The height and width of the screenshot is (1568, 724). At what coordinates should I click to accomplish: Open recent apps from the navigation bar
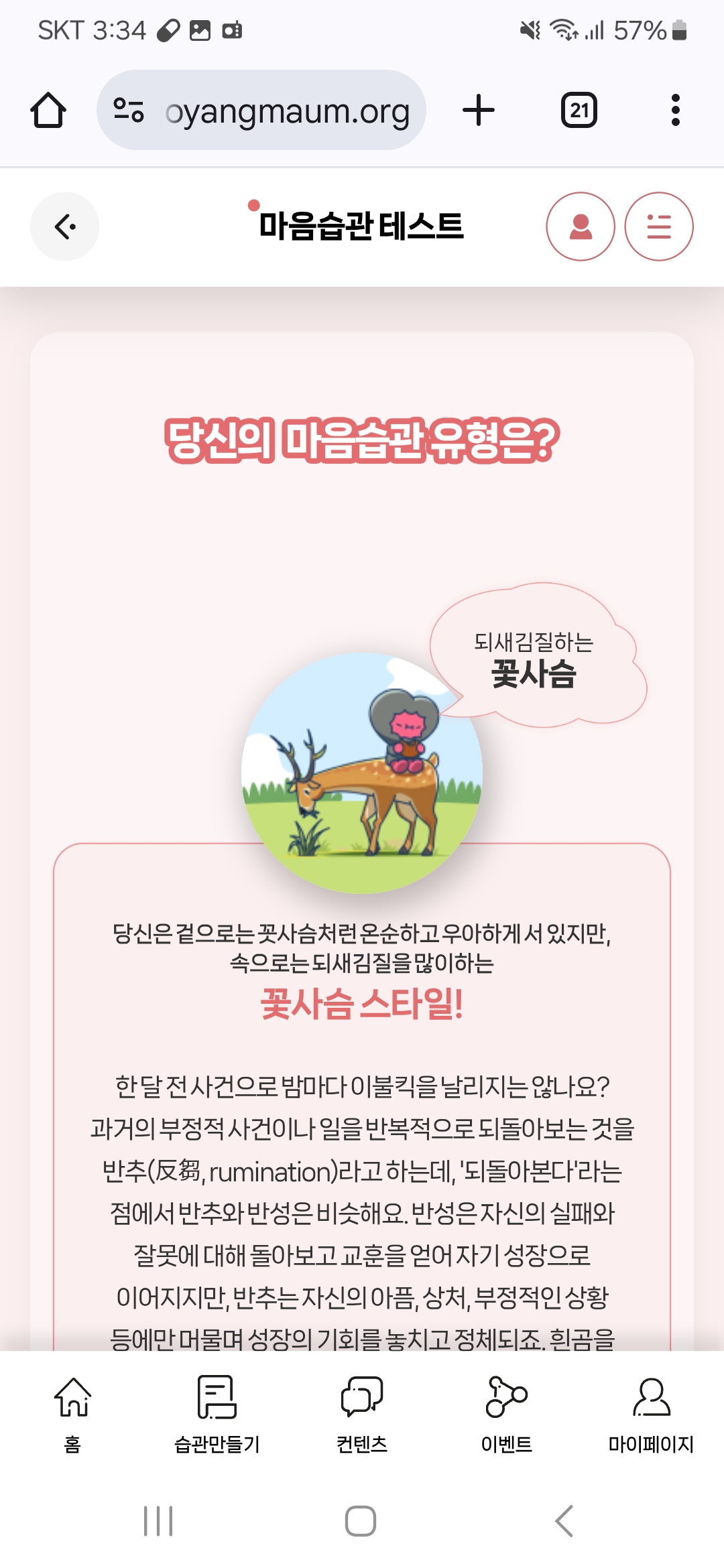click(x=159, y=1520)
